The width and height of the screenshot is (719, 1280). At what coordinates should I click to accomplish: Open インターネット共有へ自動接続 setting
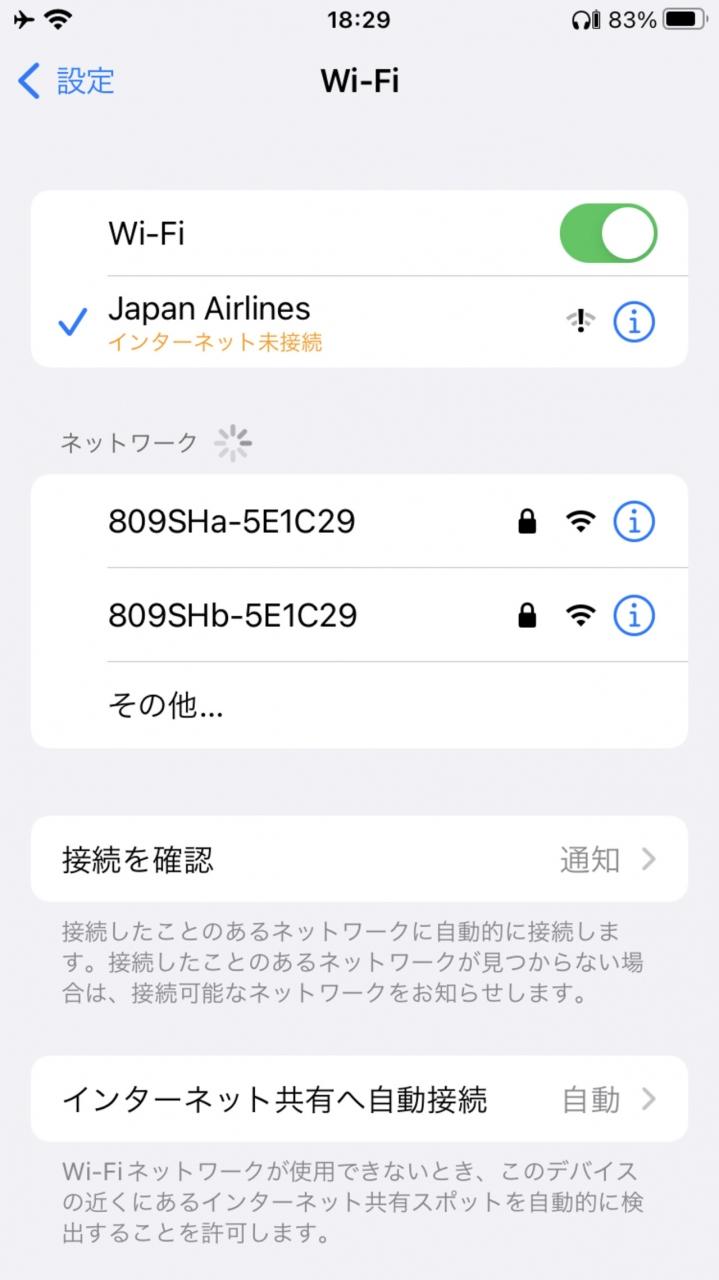(359, 1100)
